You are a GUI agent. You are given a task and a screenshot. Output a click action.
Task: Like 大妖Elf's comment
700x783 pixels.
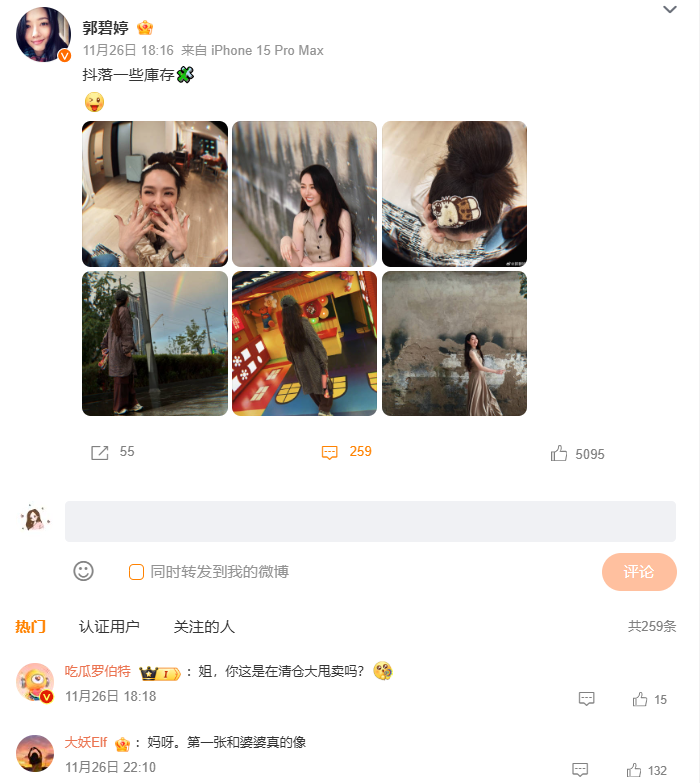click(634, 770)
